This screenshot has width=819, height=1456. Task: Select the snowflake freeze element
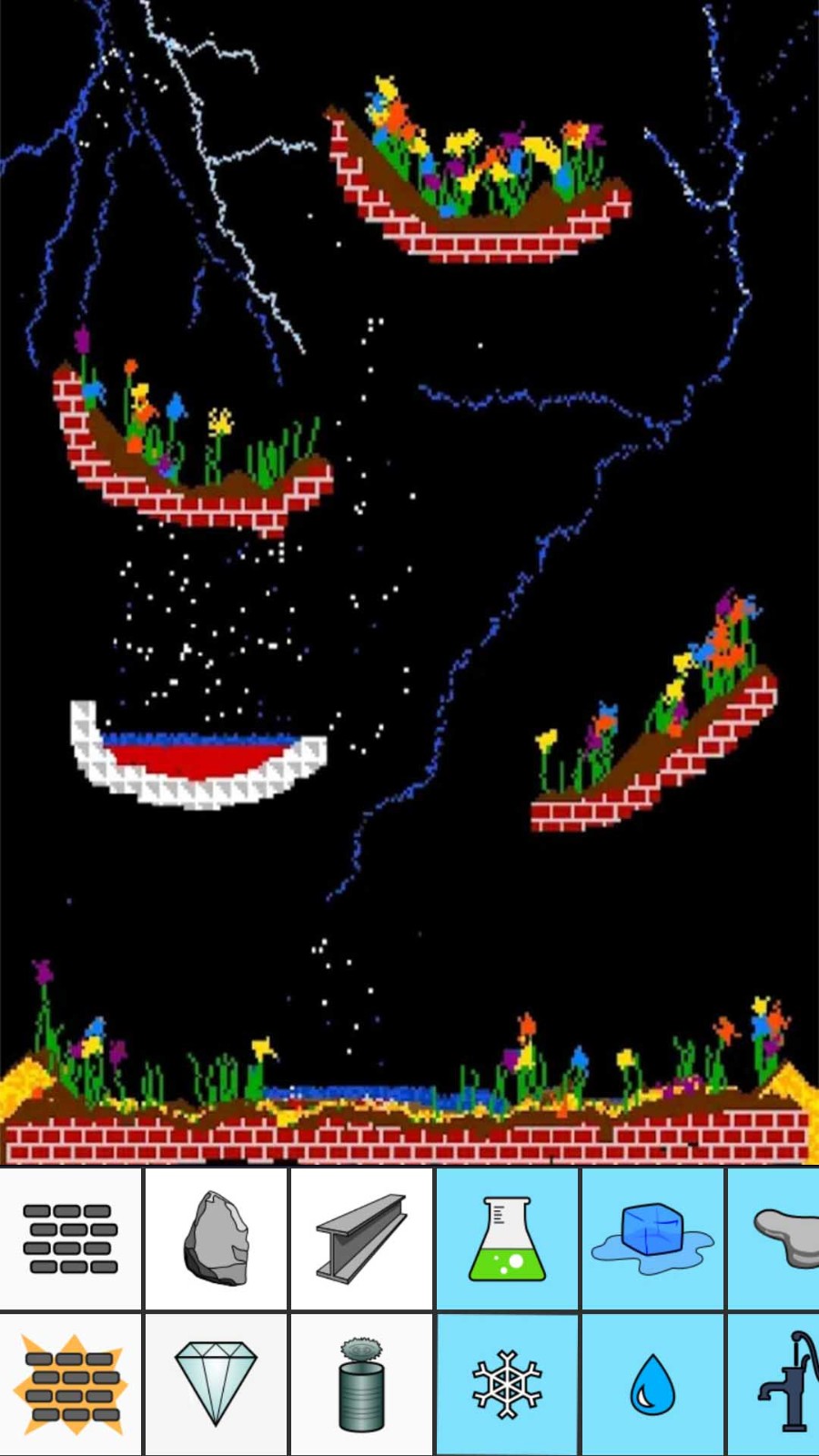(x=507, y=1384)
